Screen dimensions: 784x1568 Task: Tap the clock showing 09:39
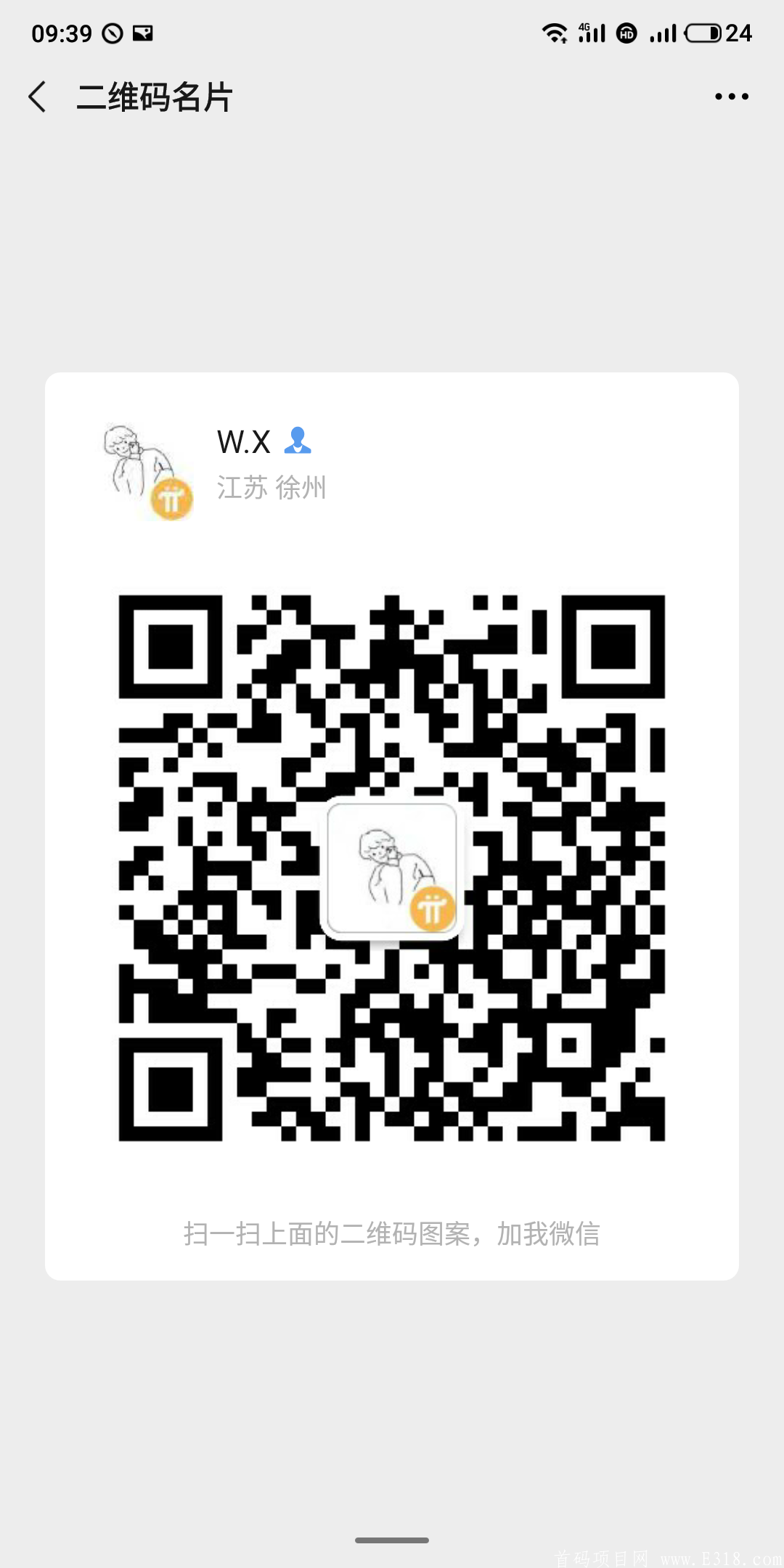pos(62,32)
